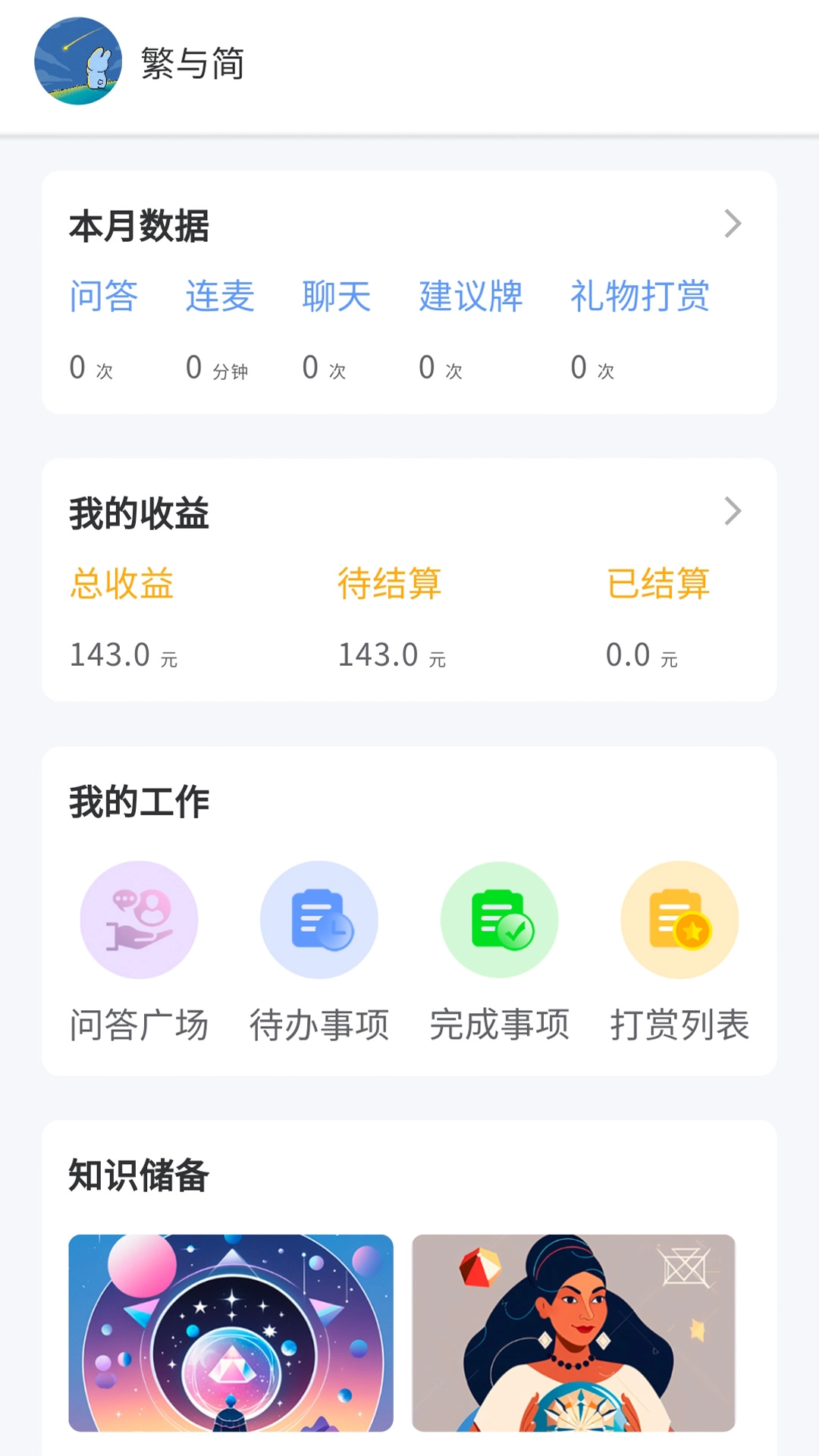Expand the 我的收益 earnings details
Viewport: 819px width, 1456px height.
733,510
